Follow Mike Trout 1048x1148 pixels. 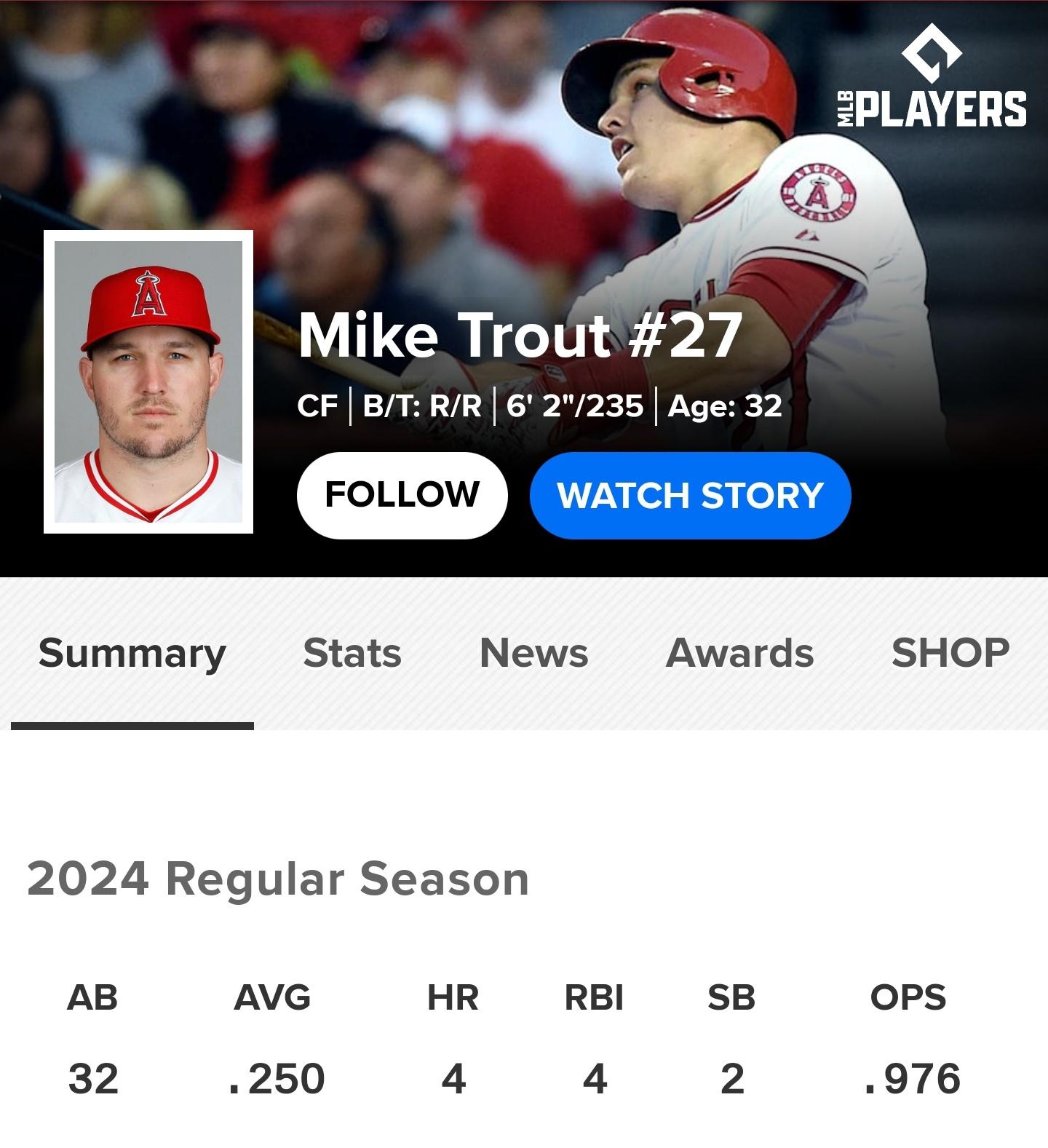pyautogui.click(x=402, y=495)
